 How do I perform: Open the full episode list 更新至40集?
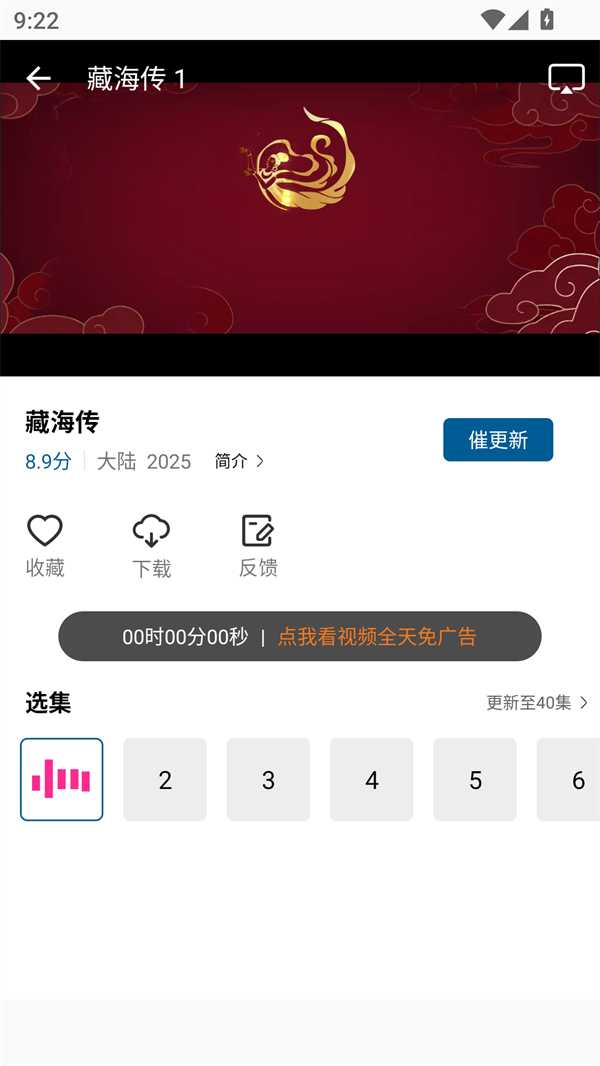[x=537, y=703]
